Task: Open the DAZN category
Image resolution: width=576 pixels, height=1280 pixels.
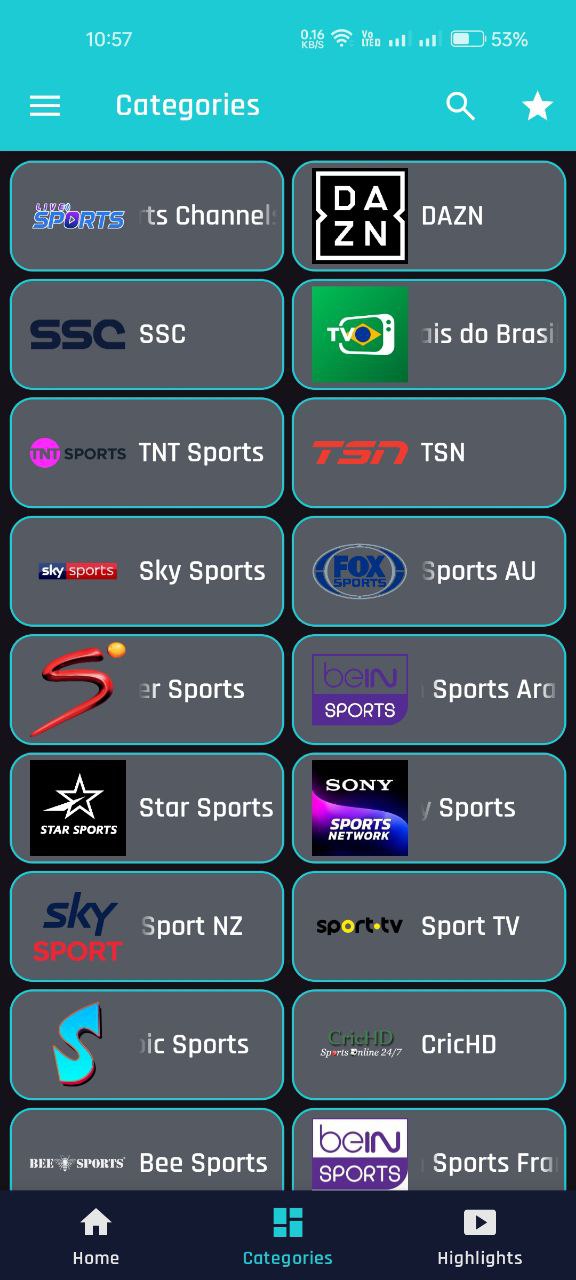Action: point(429,216)
